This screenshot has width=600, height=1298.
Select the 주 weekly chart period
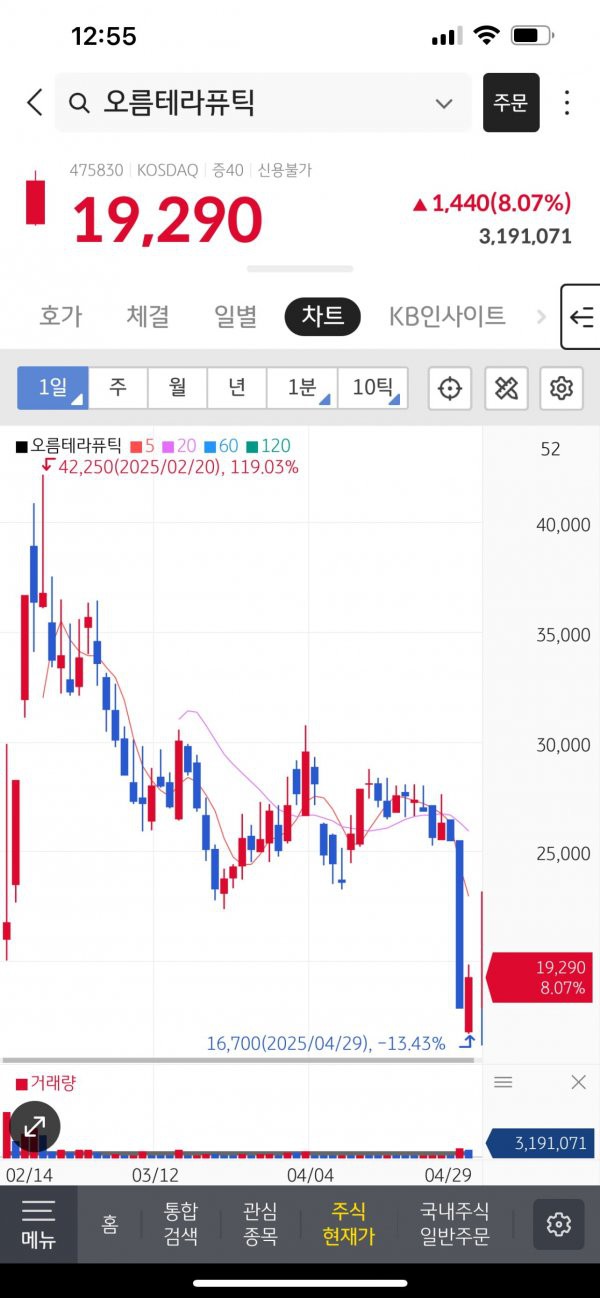point(118,388)
